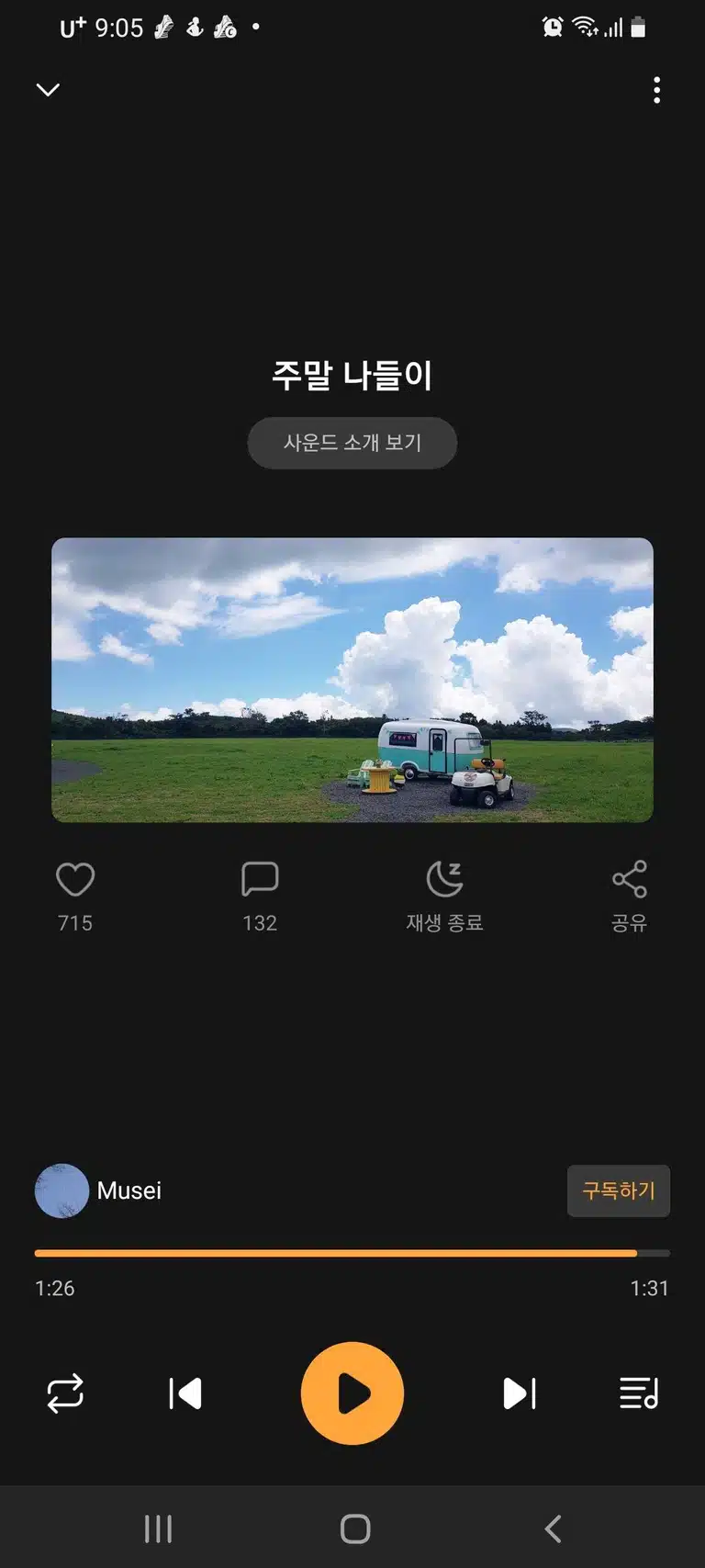Go back using the system back button
This screenshot has width=705, height=1568.
click(x=553, y=1529)
